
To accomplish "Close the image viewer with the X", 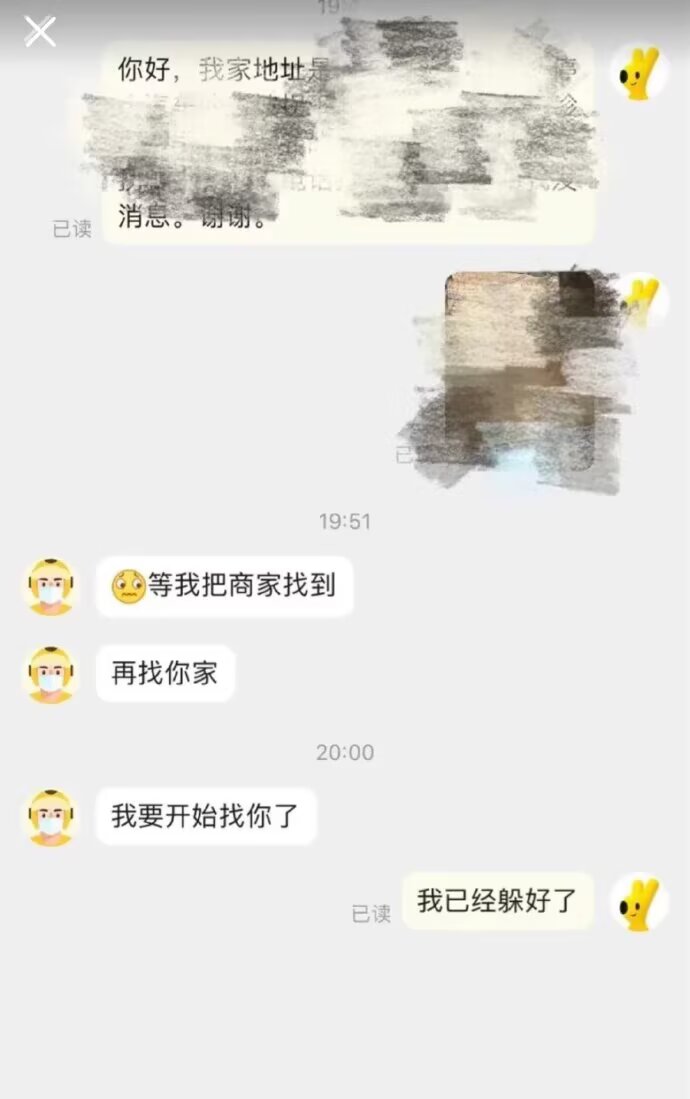I will point(40,32).
